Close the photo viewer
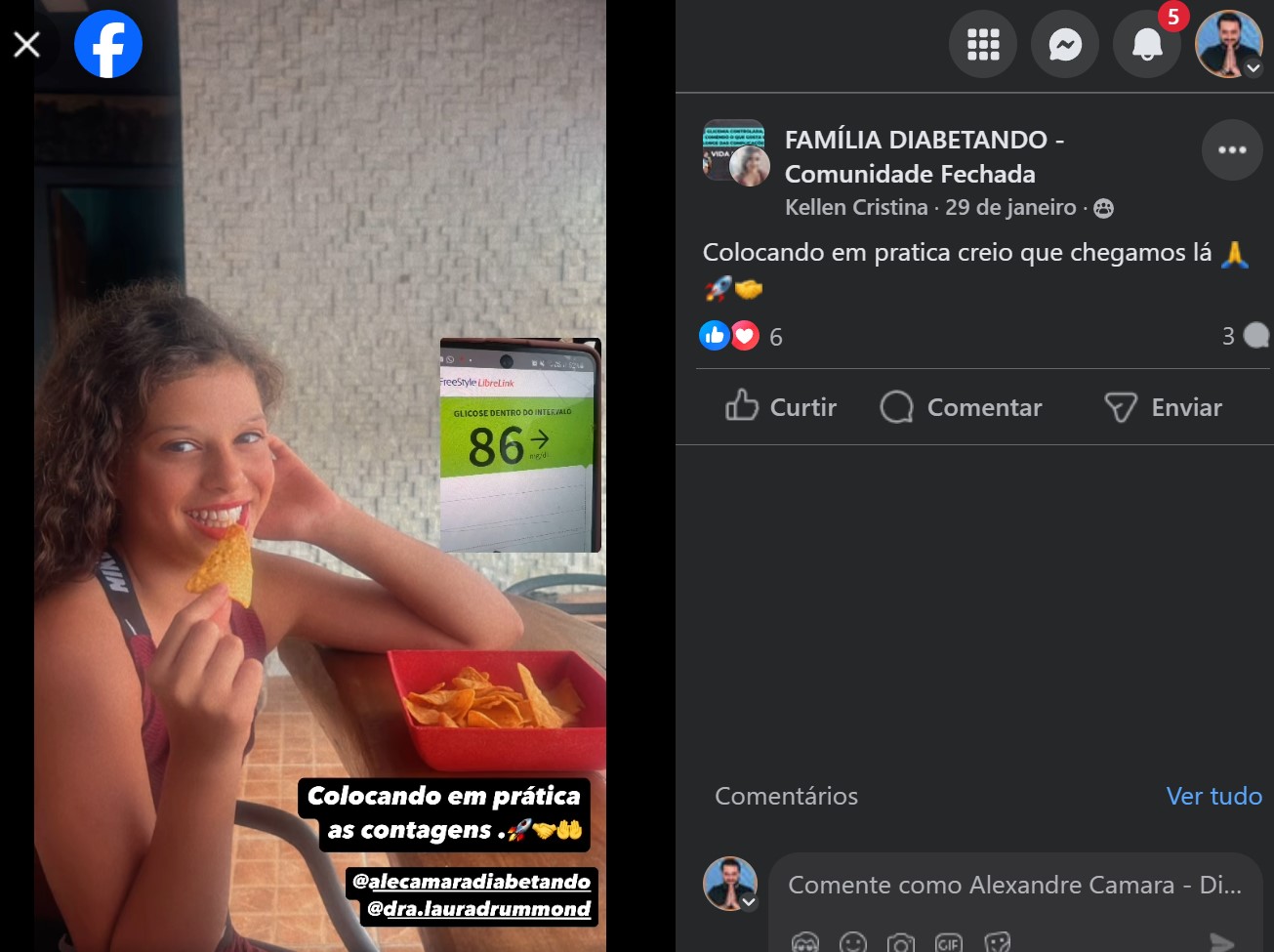The image size is (1274, 952). coord(27,44)
